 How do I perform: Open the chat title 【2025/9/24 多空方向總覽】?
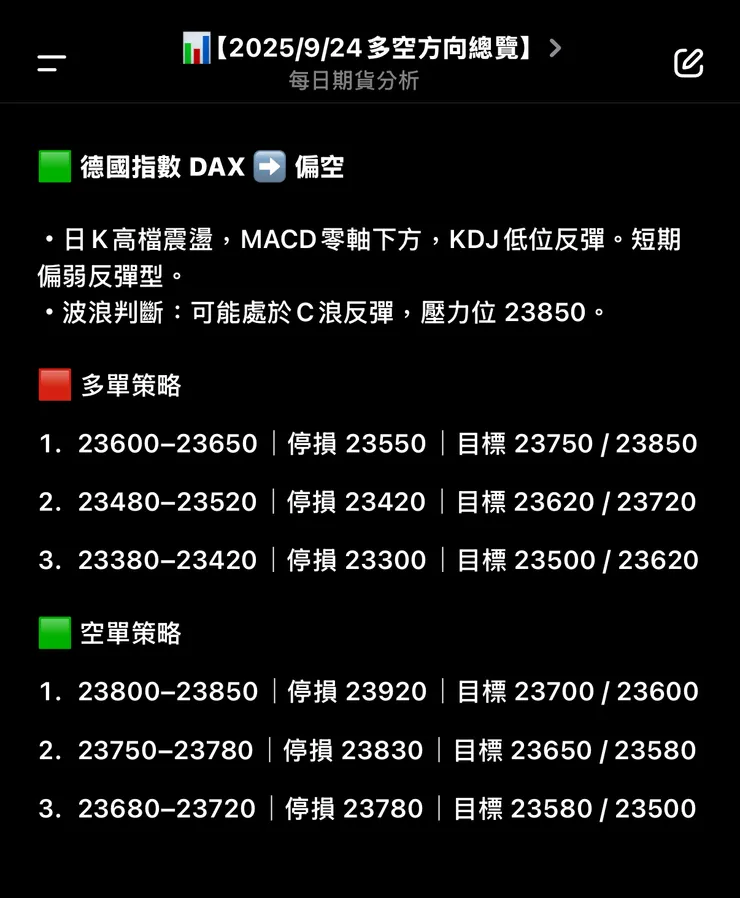tap(375, 46)
